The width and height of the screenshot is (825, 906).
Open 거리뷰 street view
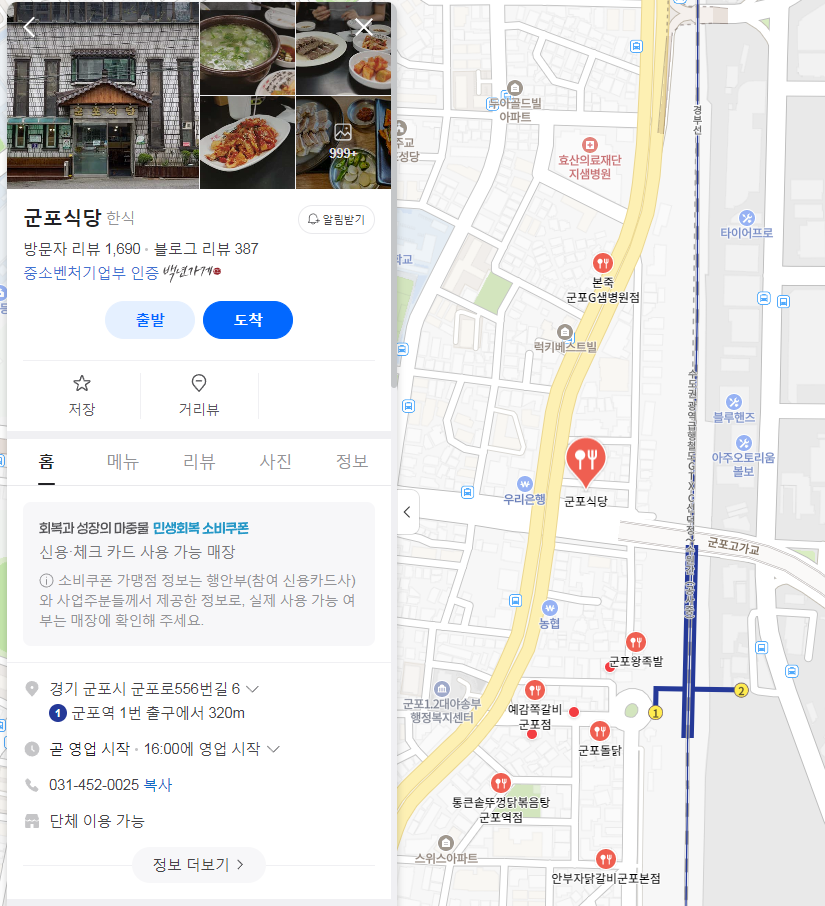point(198,394)
